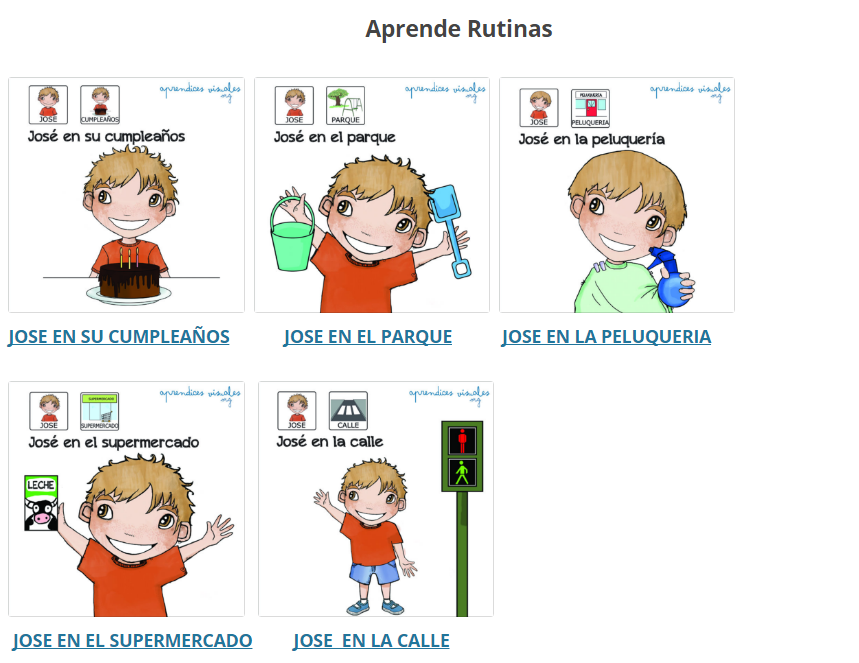The width and height of the screenshot is (859, 663).
Task: Go to the JOSE EN EL SUPERMERCADO link
Action: click(132, 641)
